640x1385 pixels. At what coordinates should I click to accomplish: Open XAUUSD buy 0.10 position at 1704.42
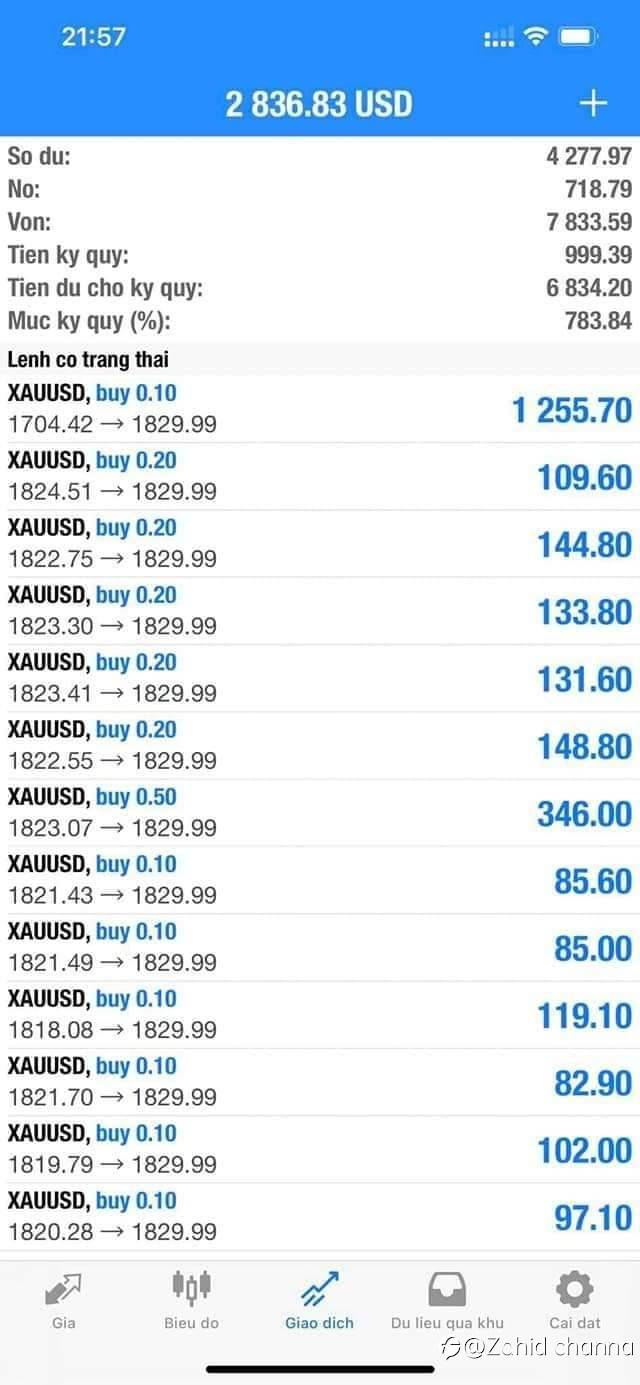click(320, 409)
